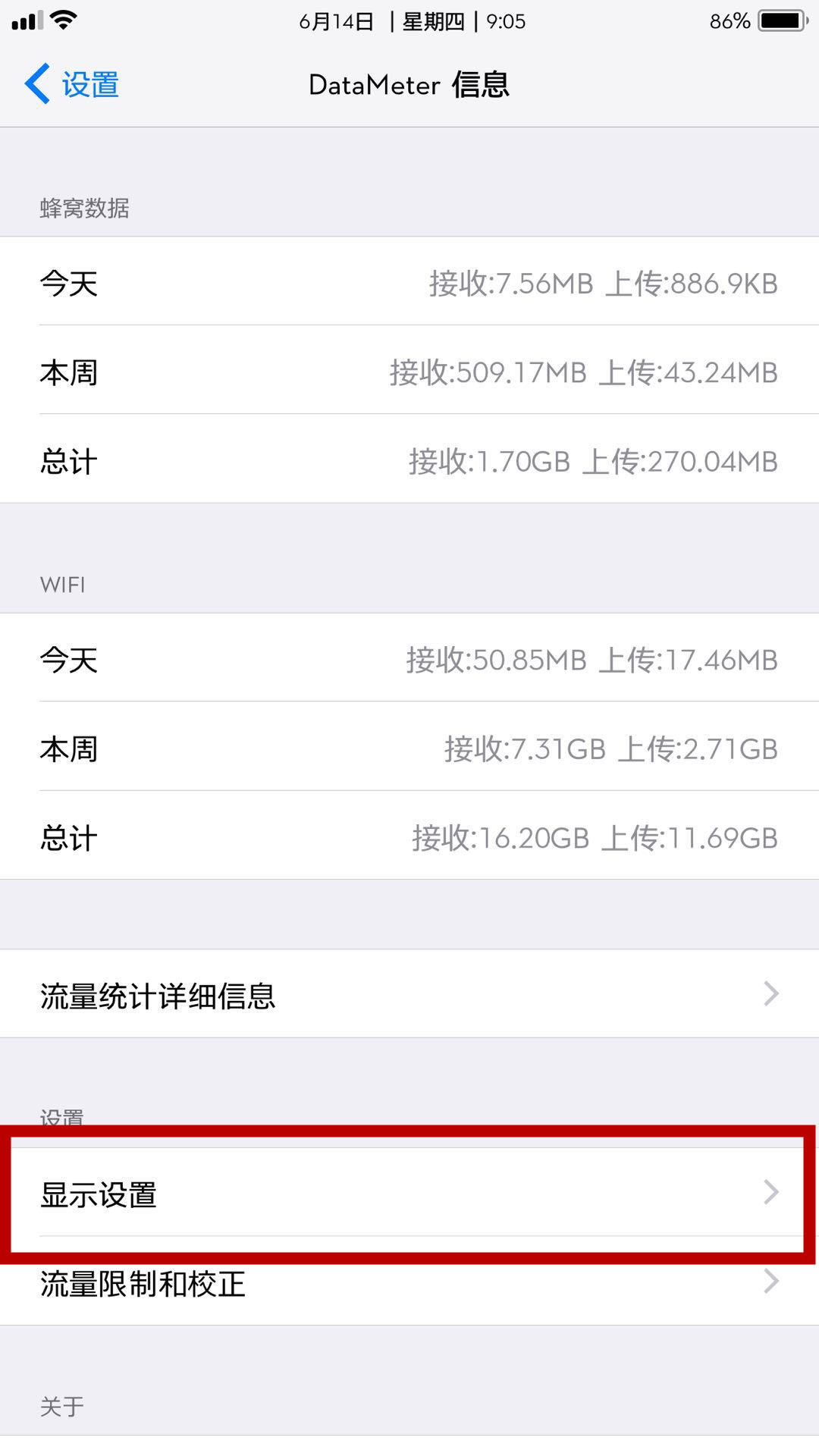Click the date 6月14日 in status bar
Viewport: 819px width, 1456px height.
[336, 22]
